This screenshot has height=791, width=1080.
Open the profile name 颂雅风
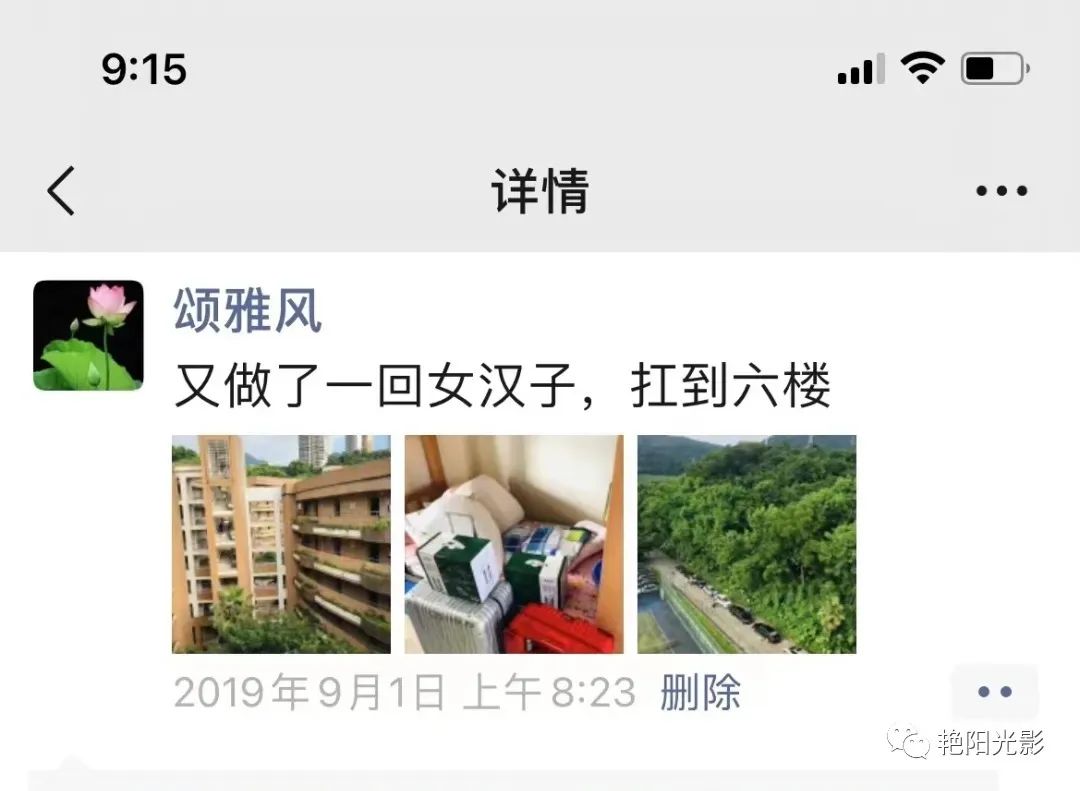248,311
